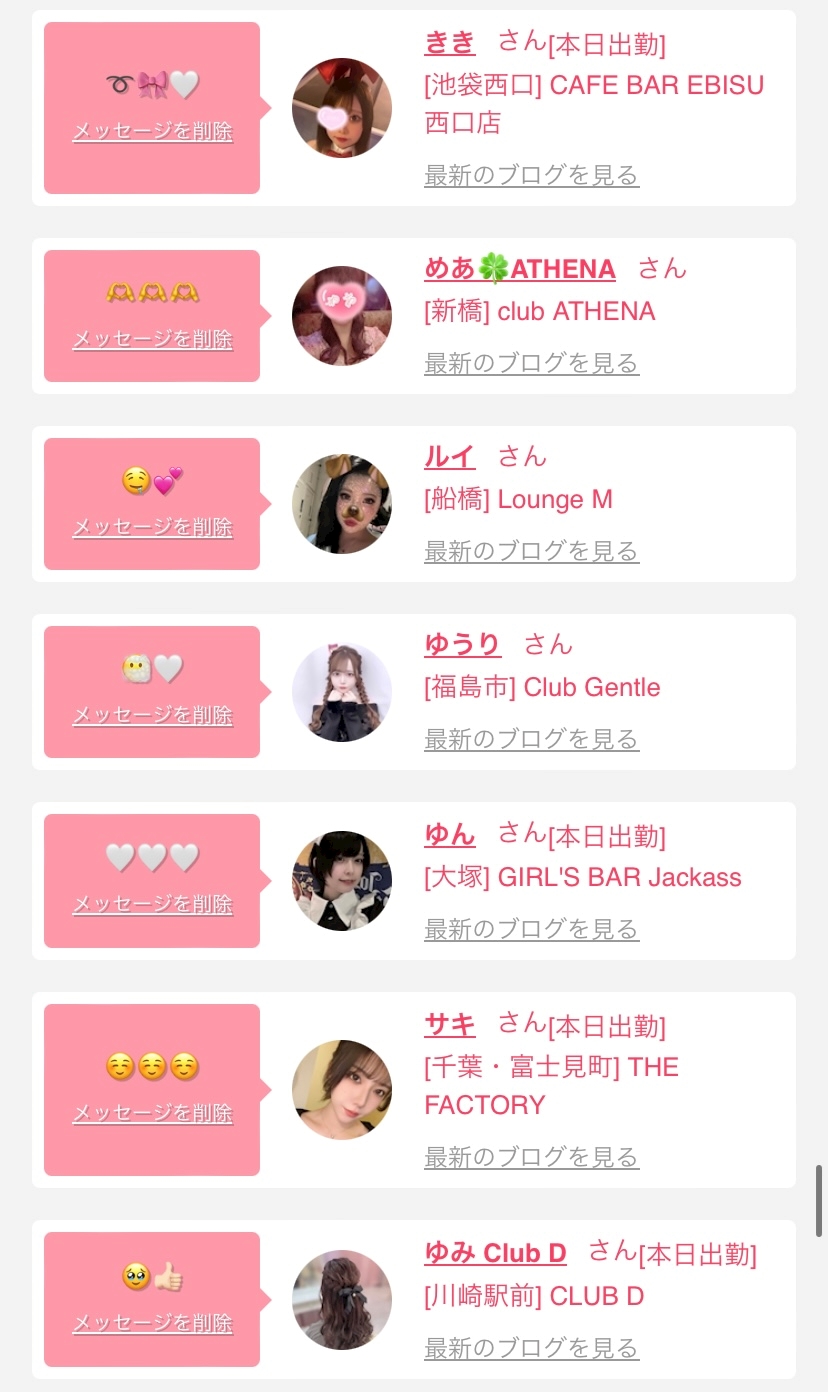
Task: Open ルイ's profile name link
Action: (x=450, y=457)
